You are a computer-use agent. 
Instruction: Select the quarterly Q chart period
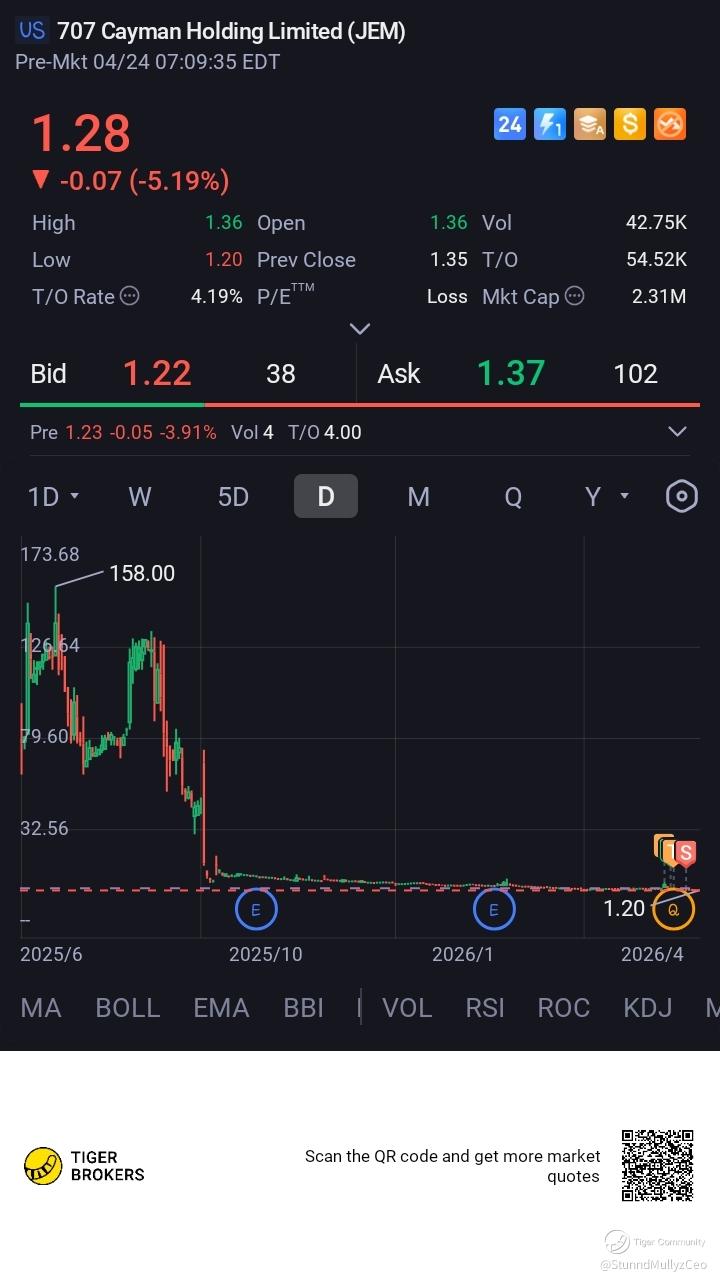tap(513, 496)
